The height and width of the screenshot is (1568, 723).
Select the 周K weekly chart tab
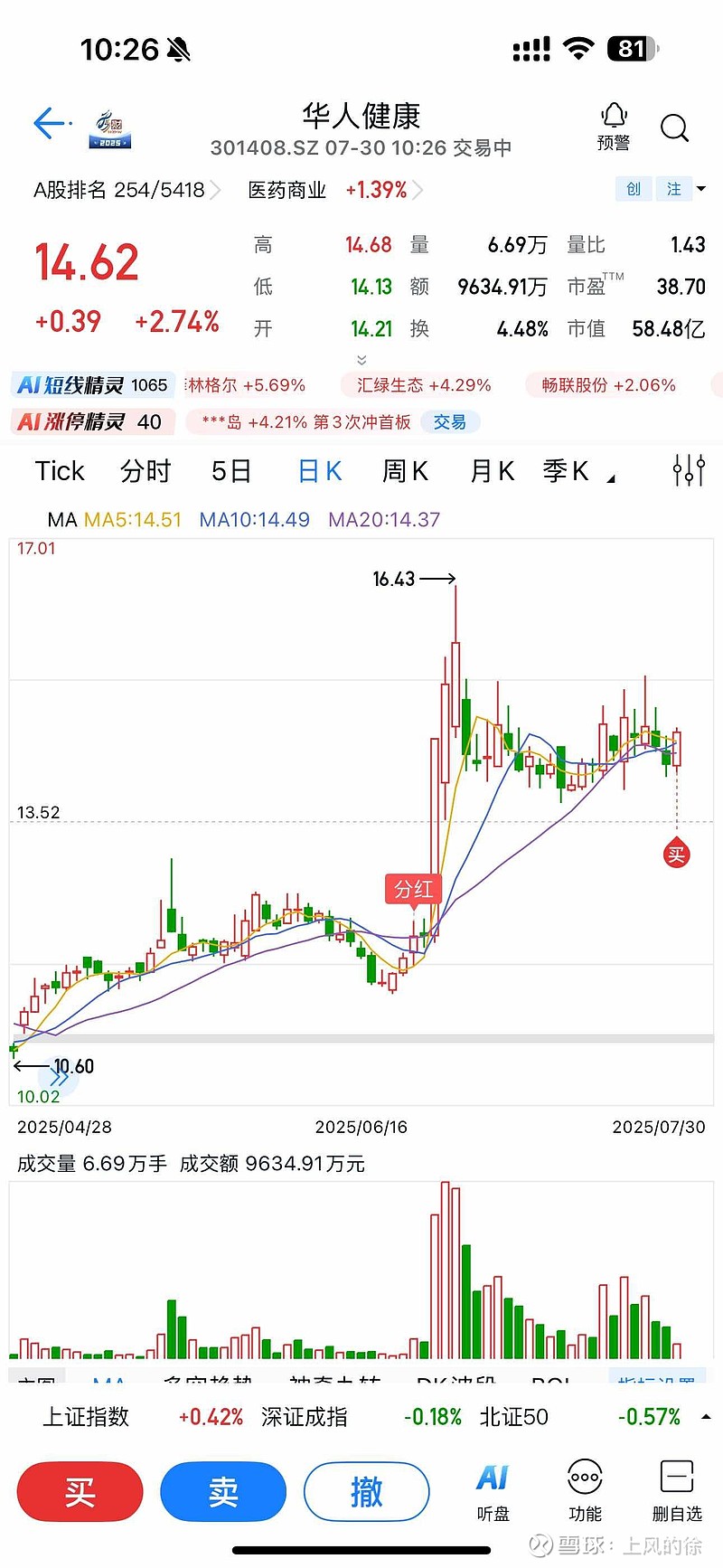[x=404, y=471]
